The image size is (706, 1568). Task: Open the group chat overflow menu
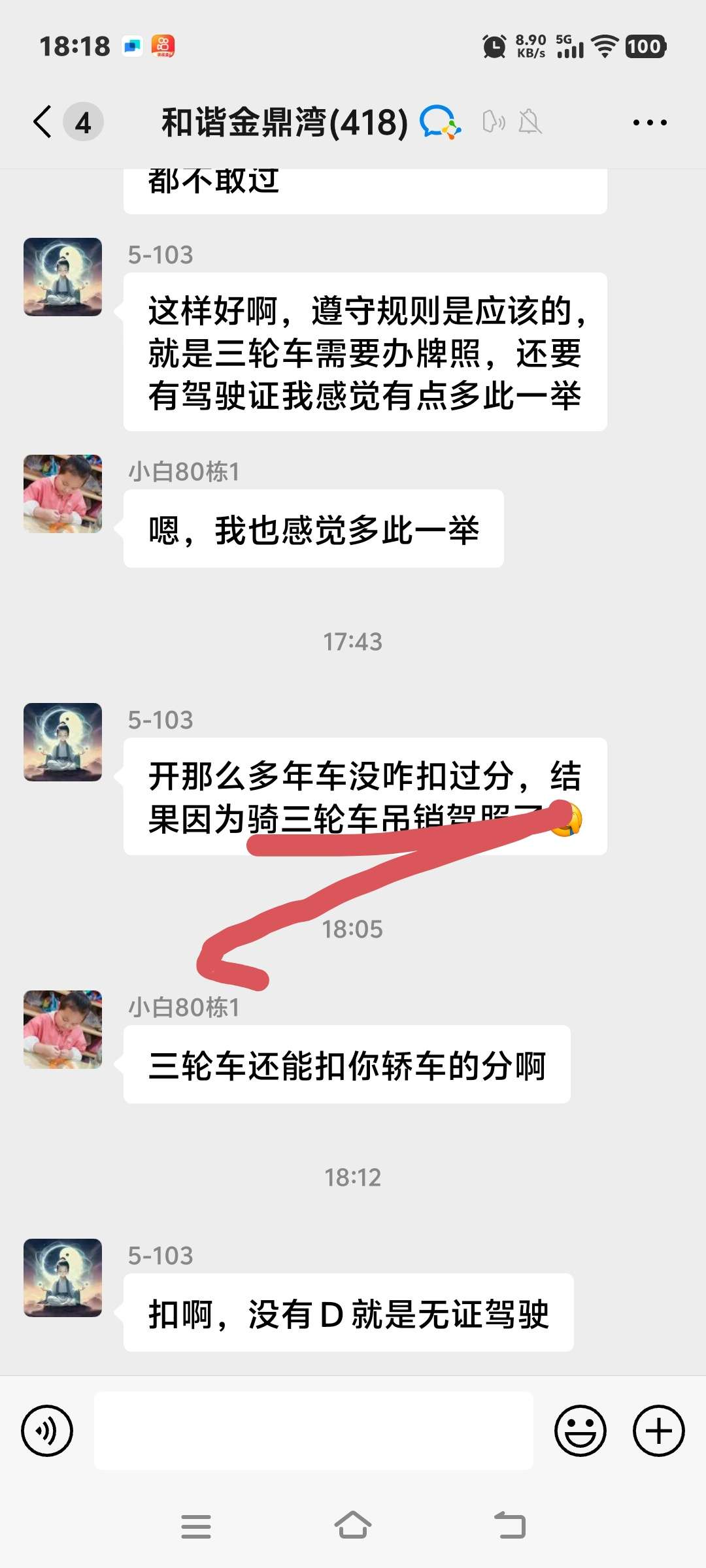click(650, 122)
